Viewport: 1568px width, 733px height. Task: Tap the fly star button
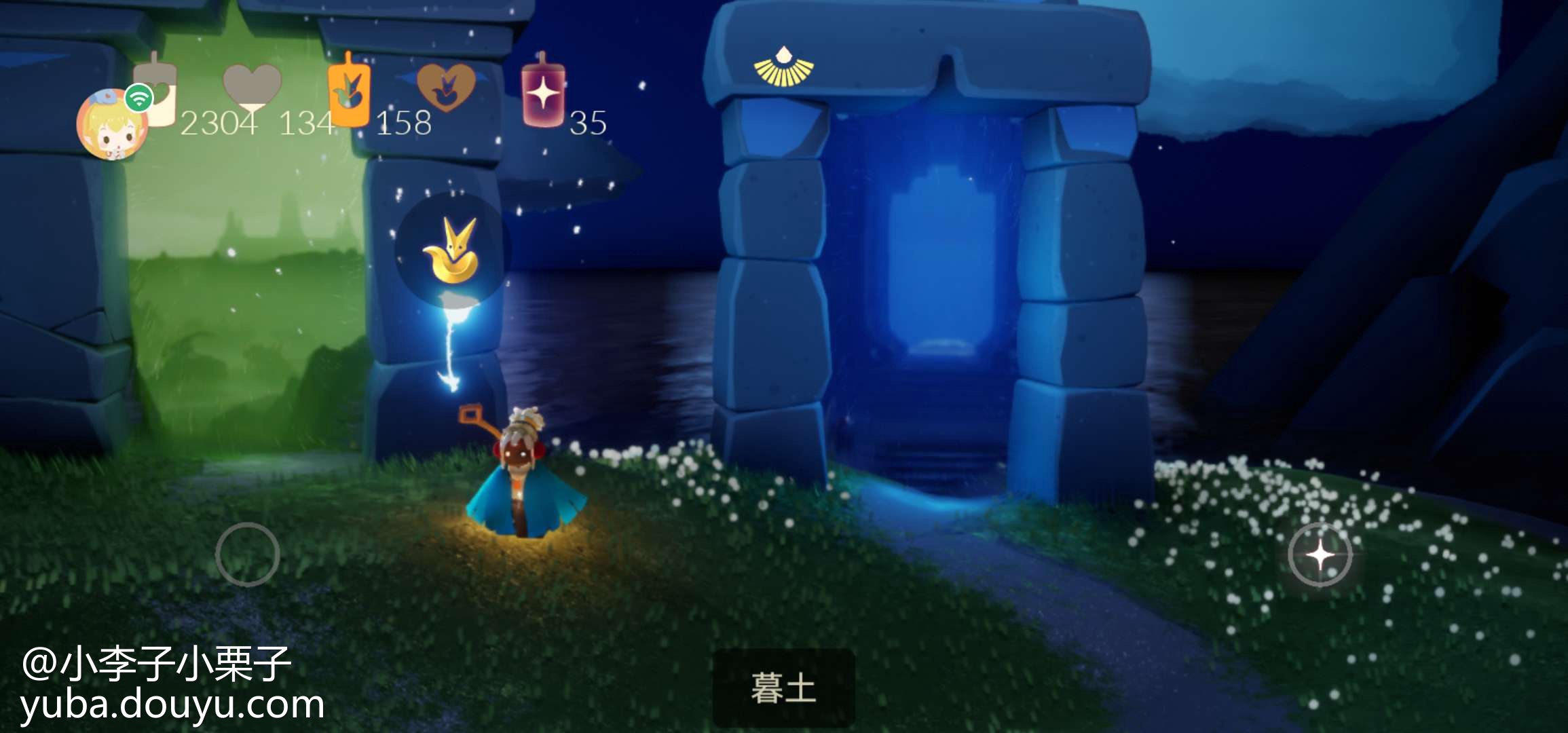(x=1320, y=555)
